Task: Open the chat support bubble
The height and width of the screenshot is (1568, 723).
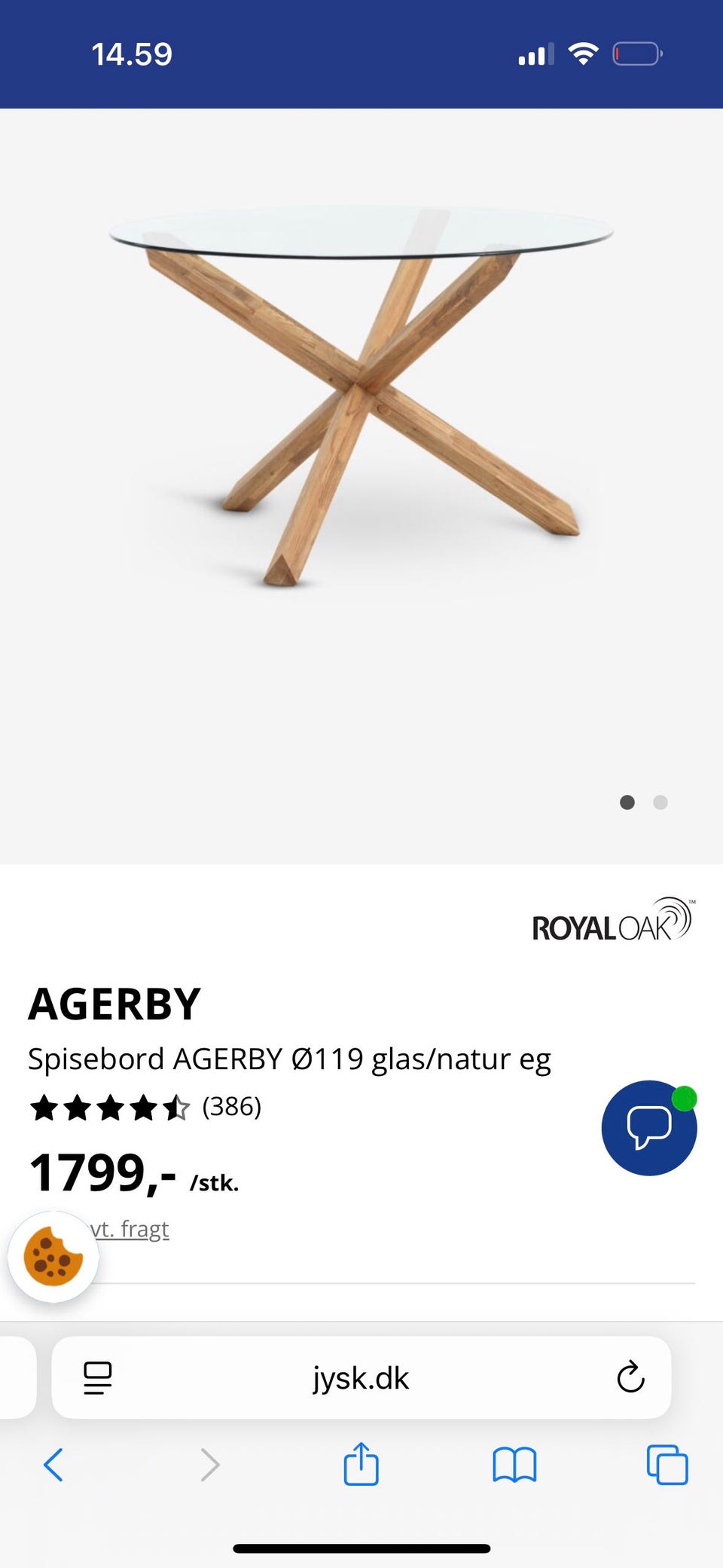Action: point(649,1128)
